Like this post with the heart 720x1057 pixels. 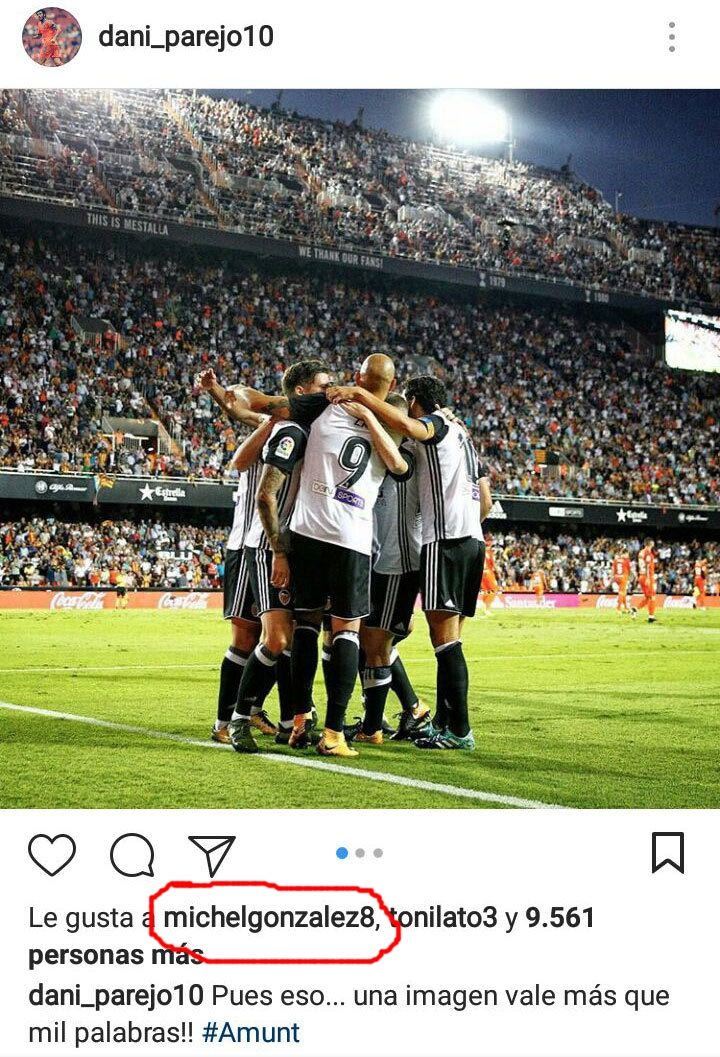tap(52, 854)
